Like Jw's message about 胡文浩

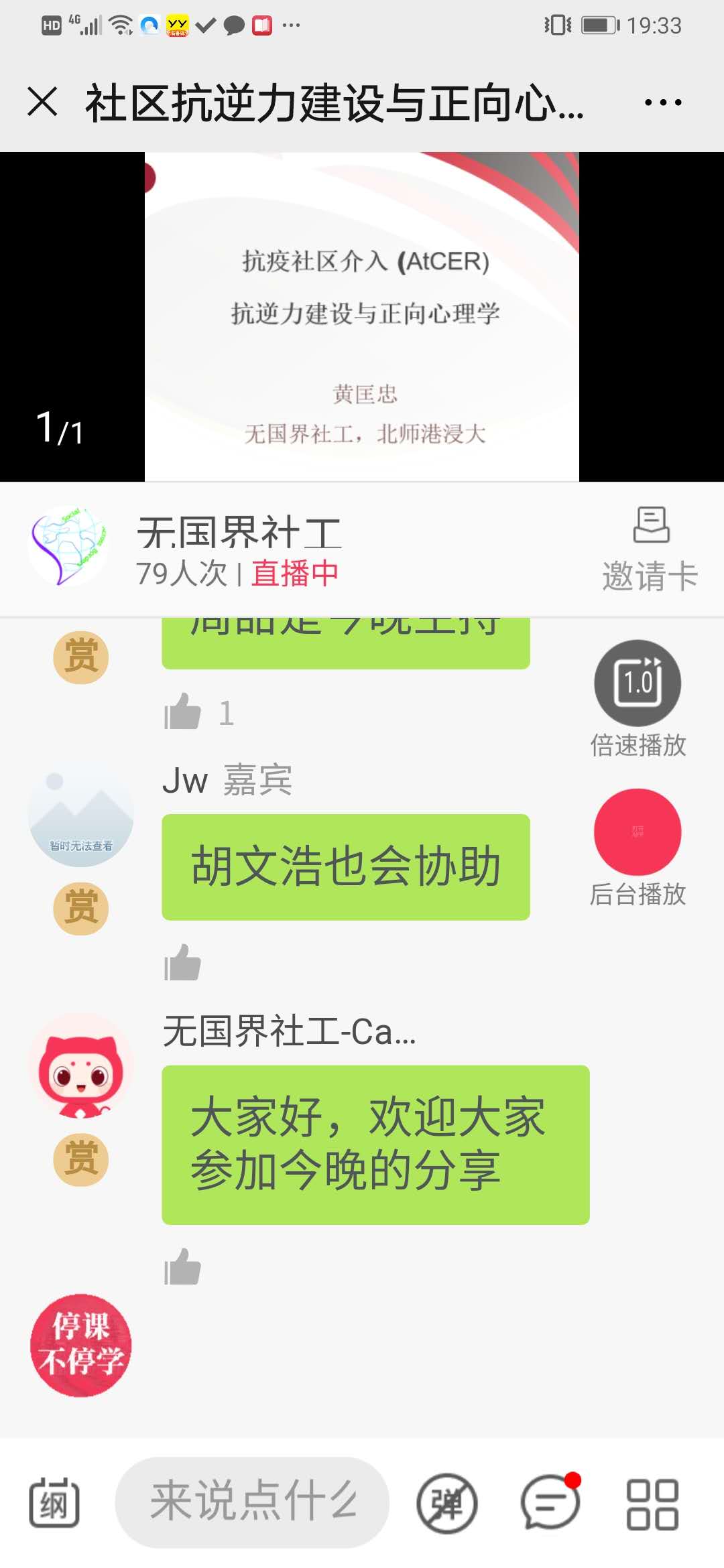click(x=182, y=964)
